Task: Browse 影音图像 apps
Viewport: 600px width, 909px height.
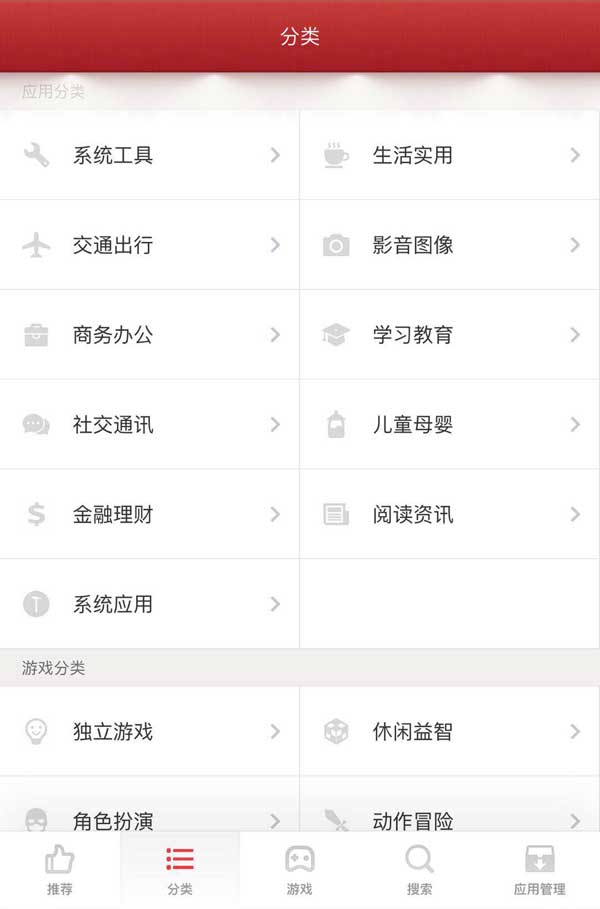Action: (x=450, y=245)
